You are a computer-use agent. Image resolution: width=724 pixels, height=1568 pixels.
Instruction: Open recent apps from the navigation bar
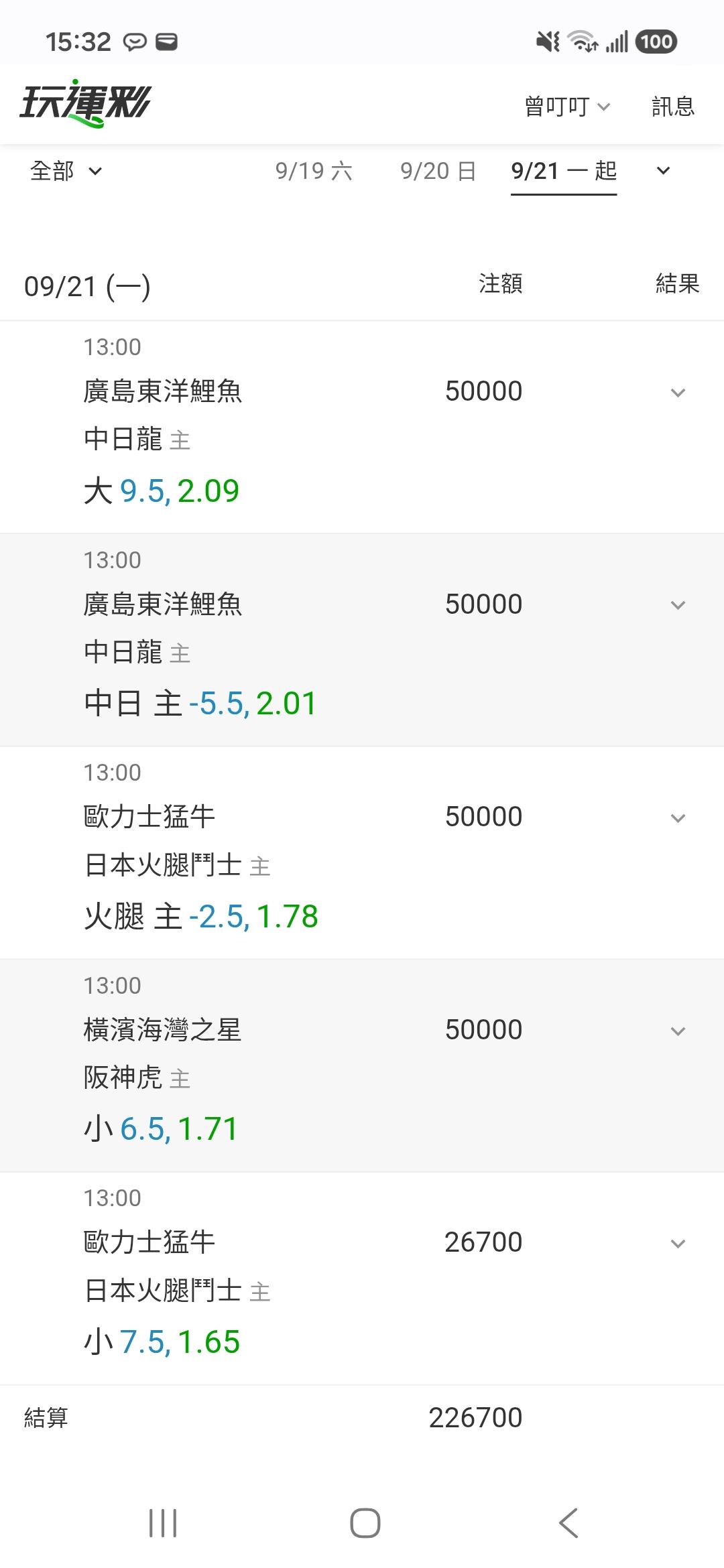[x=163, y=1523]
